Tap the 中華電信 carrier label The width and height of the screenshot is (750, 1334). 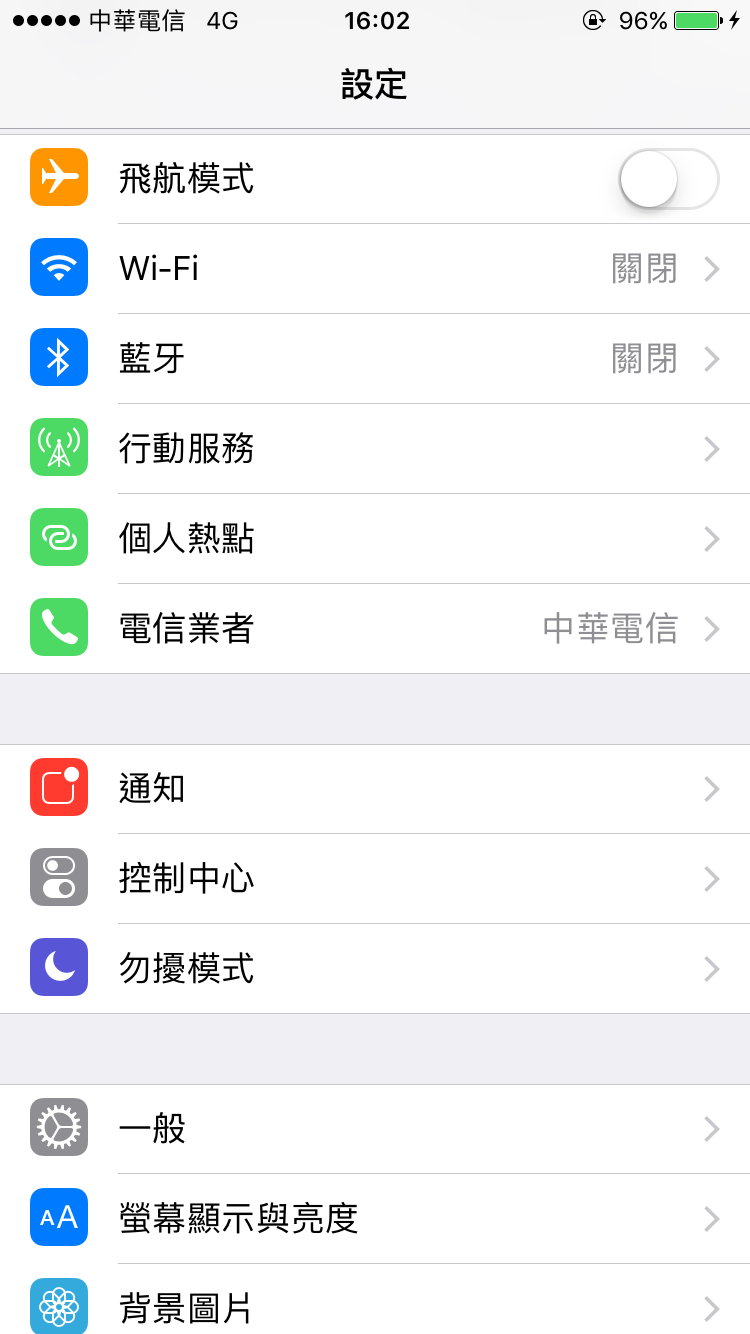pos(612,628)
